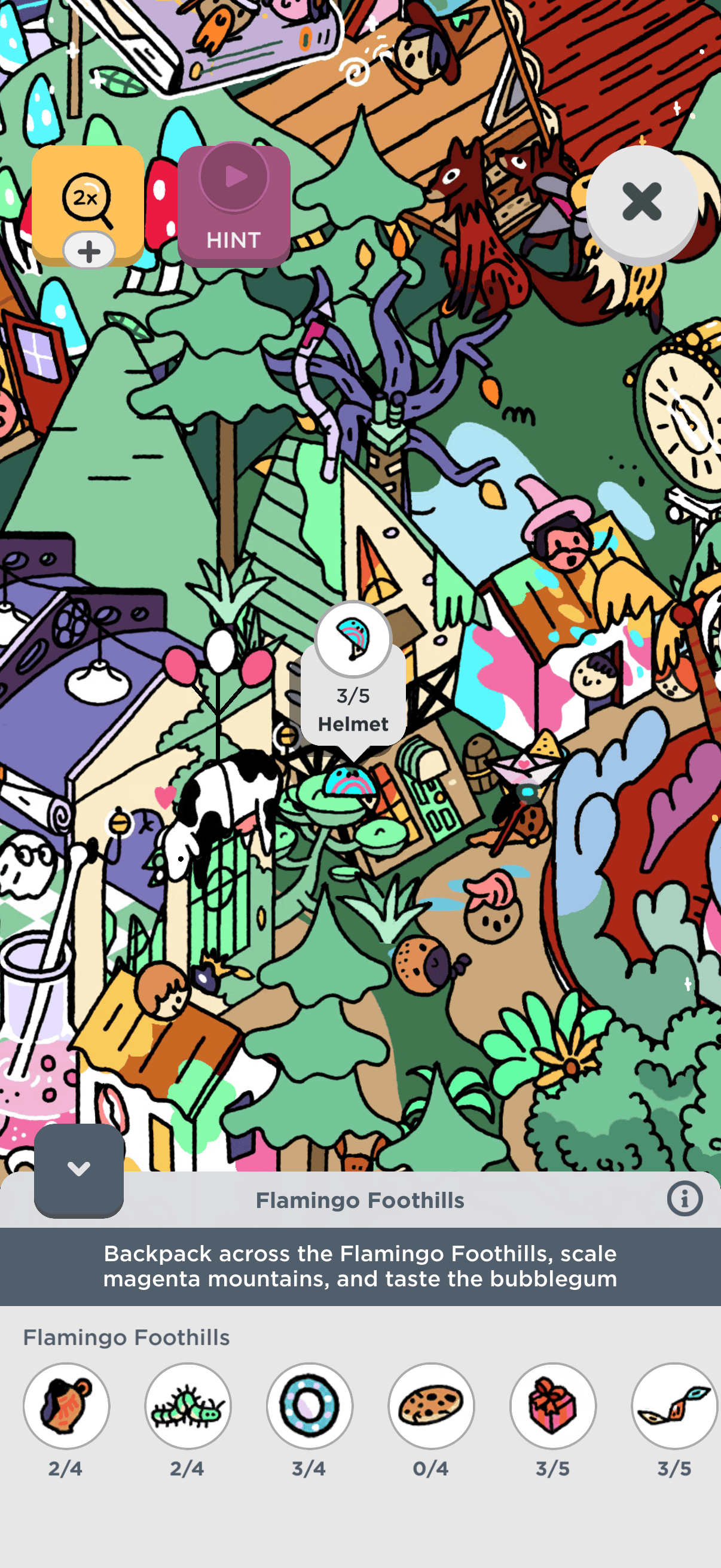Collapse the item panel with the chevron
721x1568 pixels.
tap(78, 1169)
